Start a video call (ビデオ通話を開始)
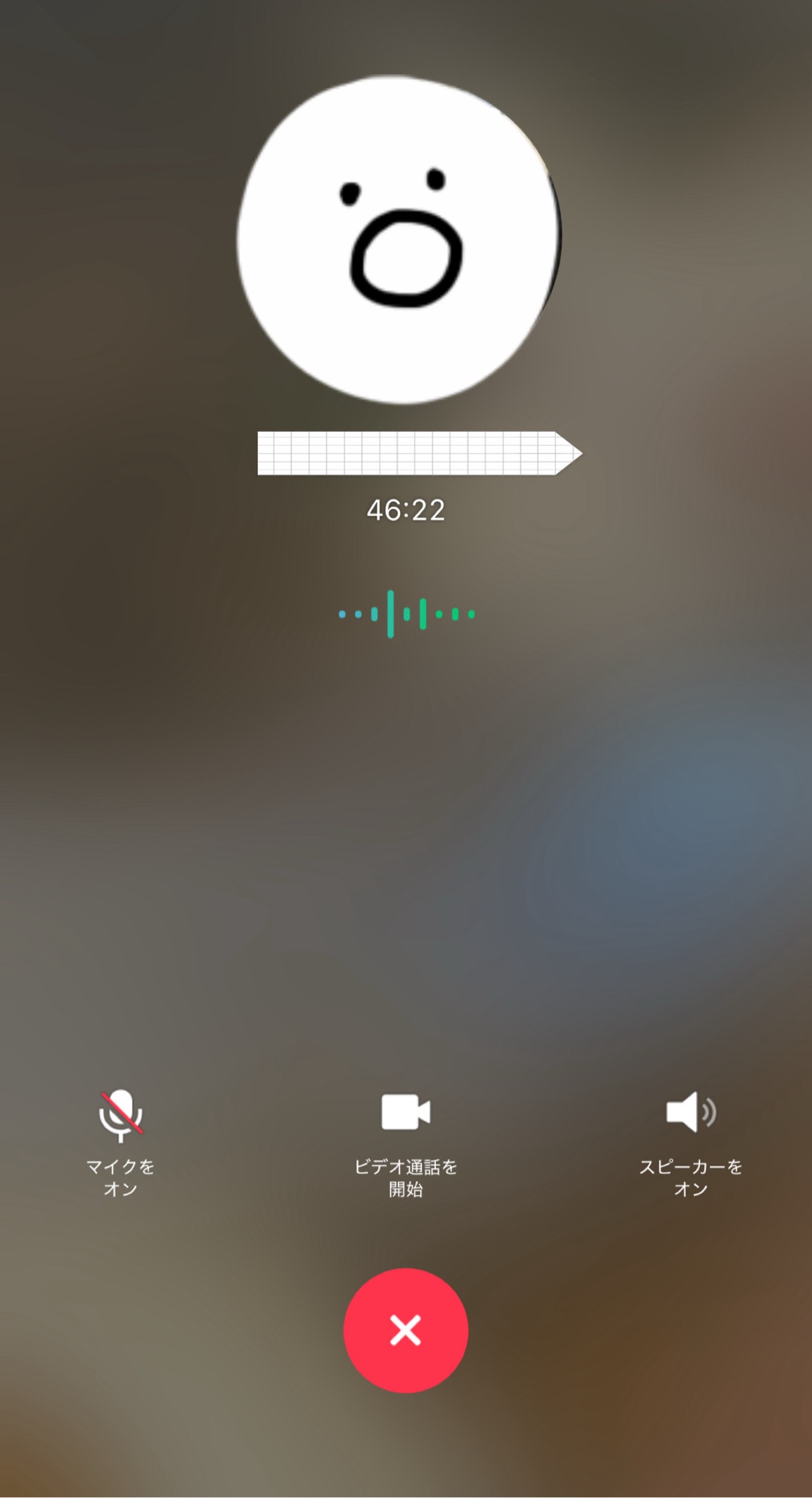812x1498 pixels. (x=405, y=1112)
